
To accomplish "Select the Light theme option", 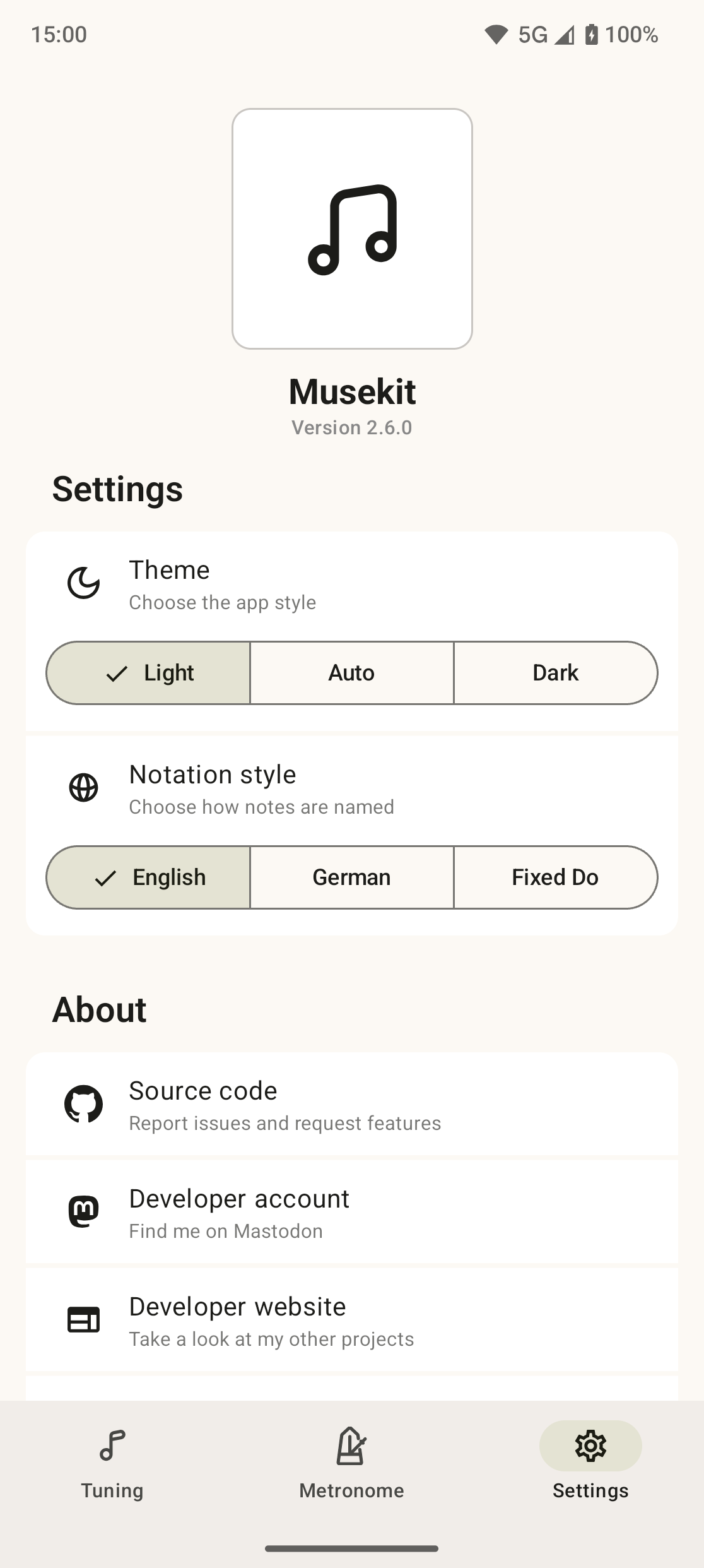I will [149, 673].
